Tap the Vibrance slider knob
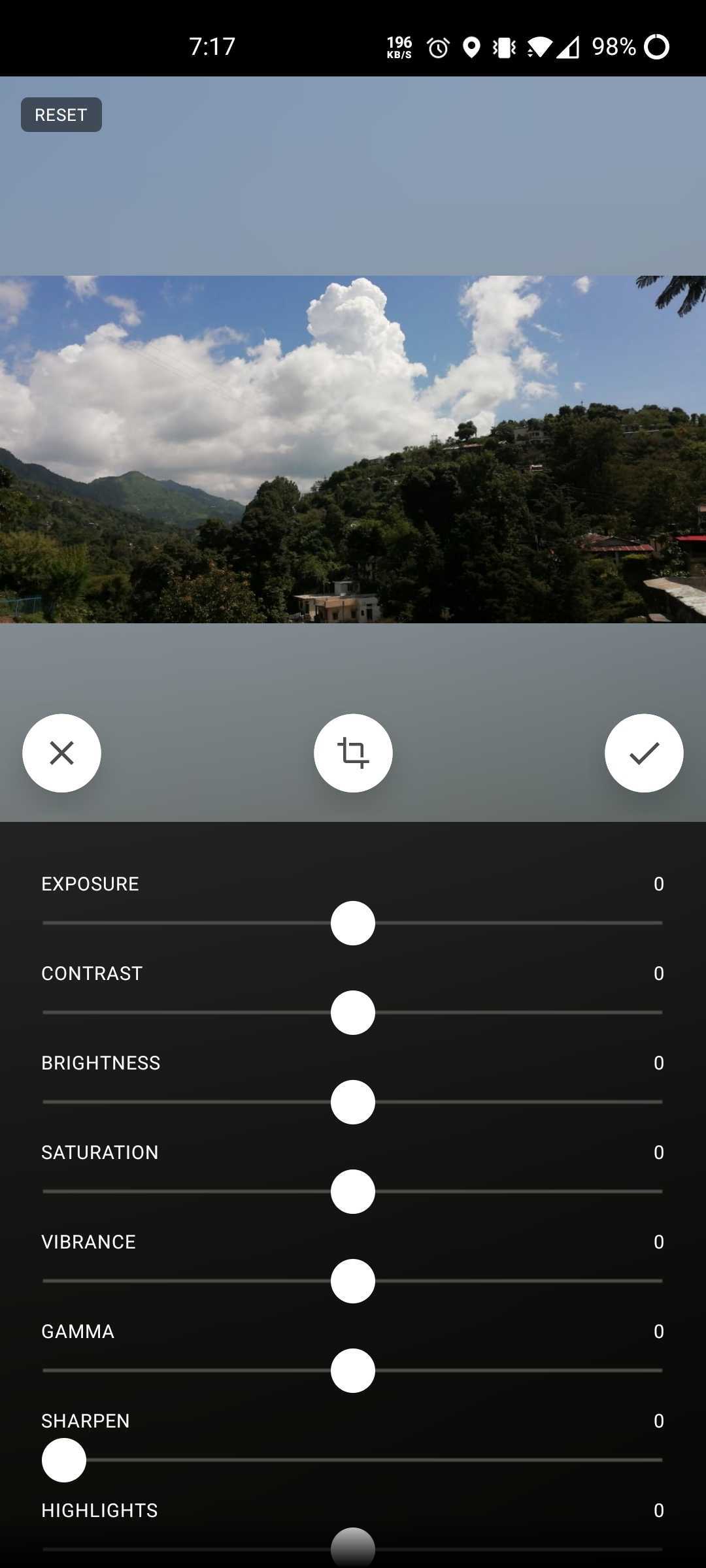The image size is (706, 1568). click(353, 1281)
